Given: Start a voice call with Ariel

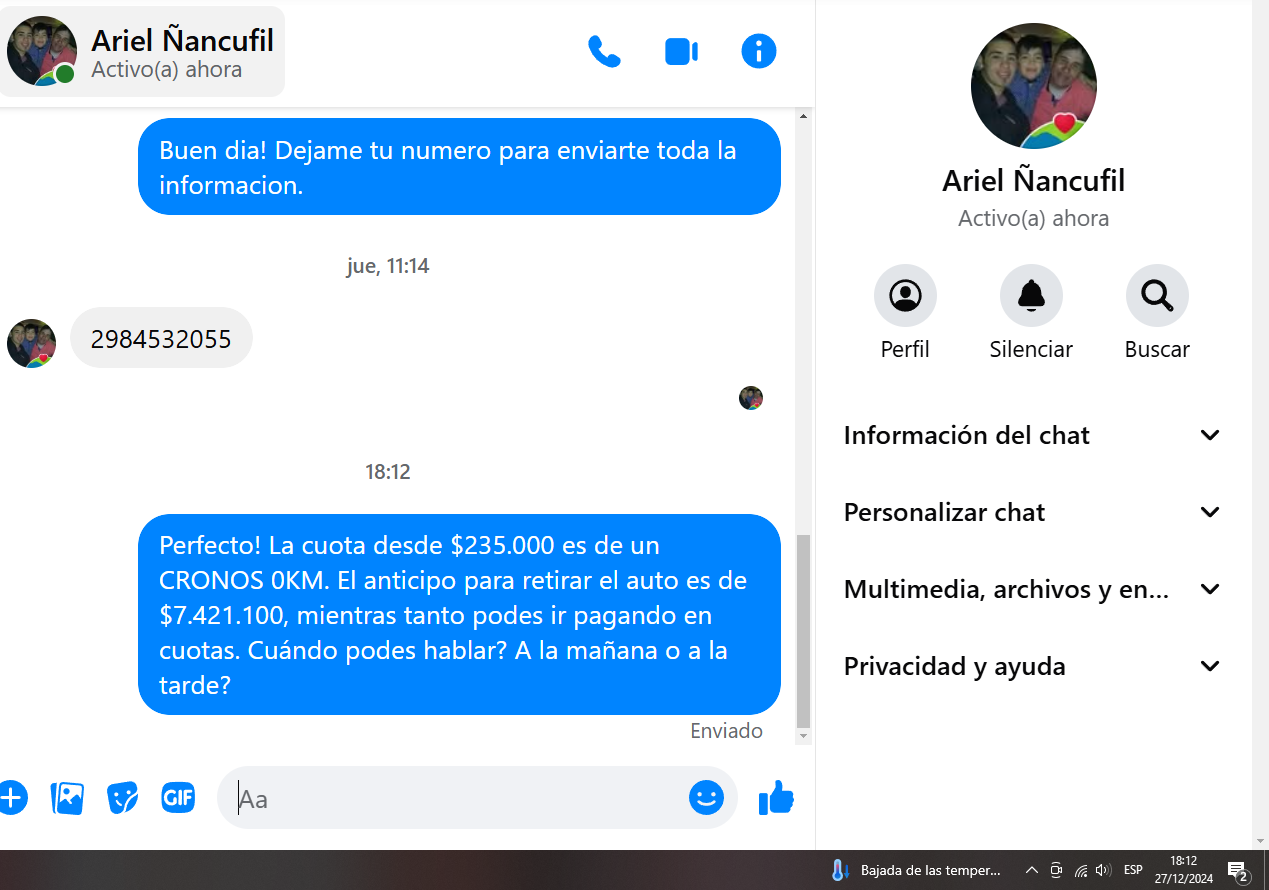Looking at the screenshot, I should tap(604, 51).
